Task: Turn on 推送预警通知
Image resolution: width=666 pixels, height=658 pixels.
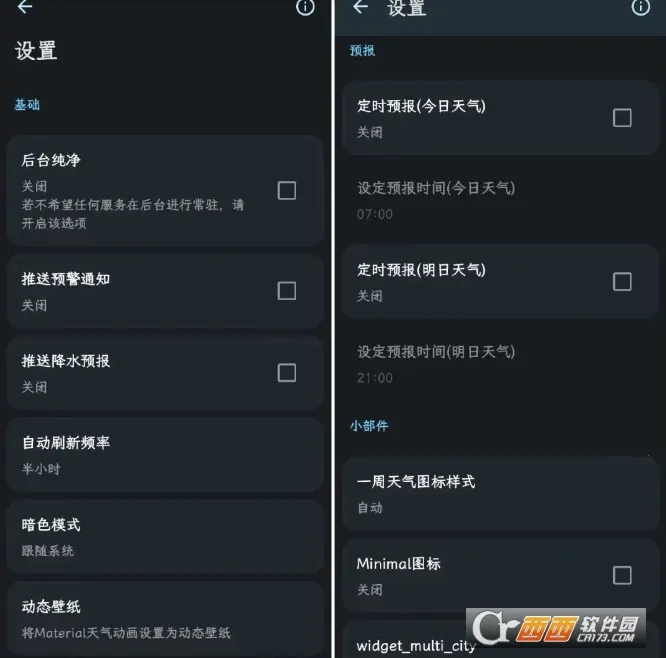Action: coord(287,291)
